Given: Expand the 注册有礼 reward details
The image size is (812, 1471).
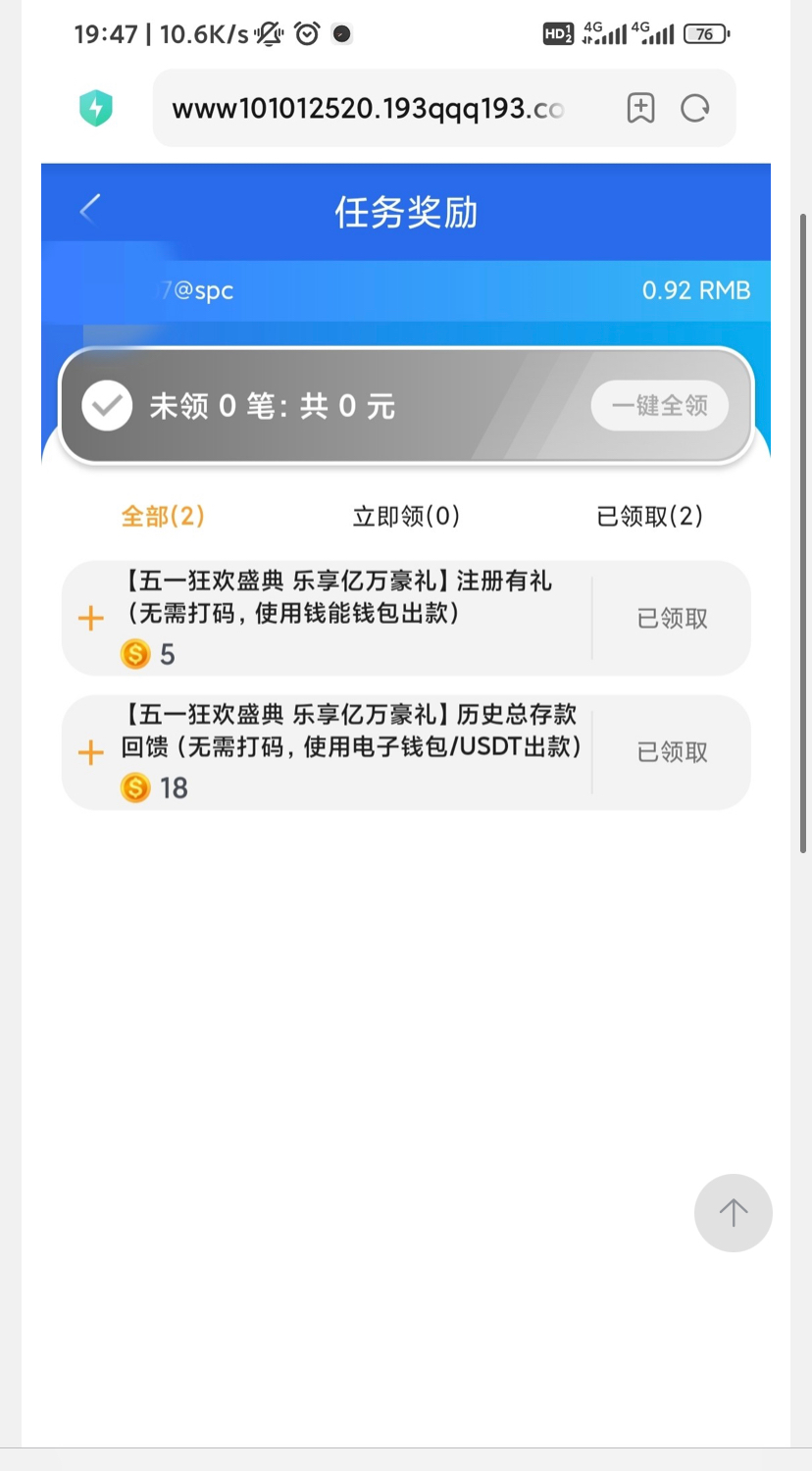Looking at the screenshot, I should point(90,618).
